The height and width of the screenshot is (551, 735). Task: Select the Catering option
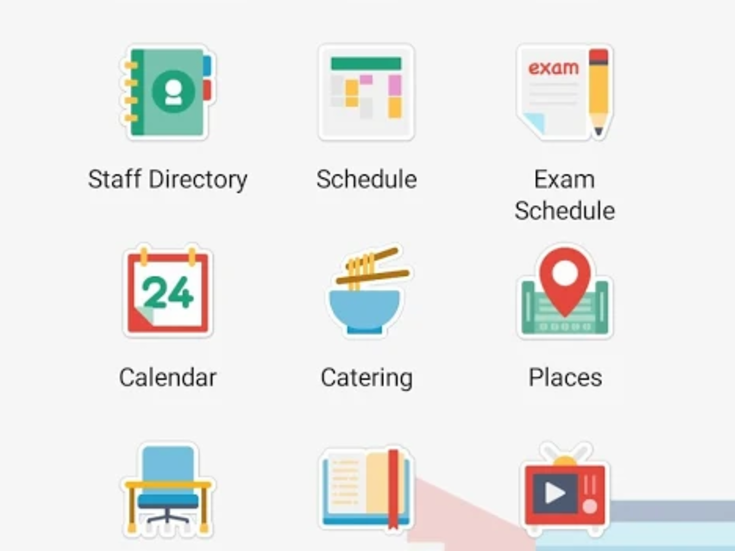coord(366,292)
